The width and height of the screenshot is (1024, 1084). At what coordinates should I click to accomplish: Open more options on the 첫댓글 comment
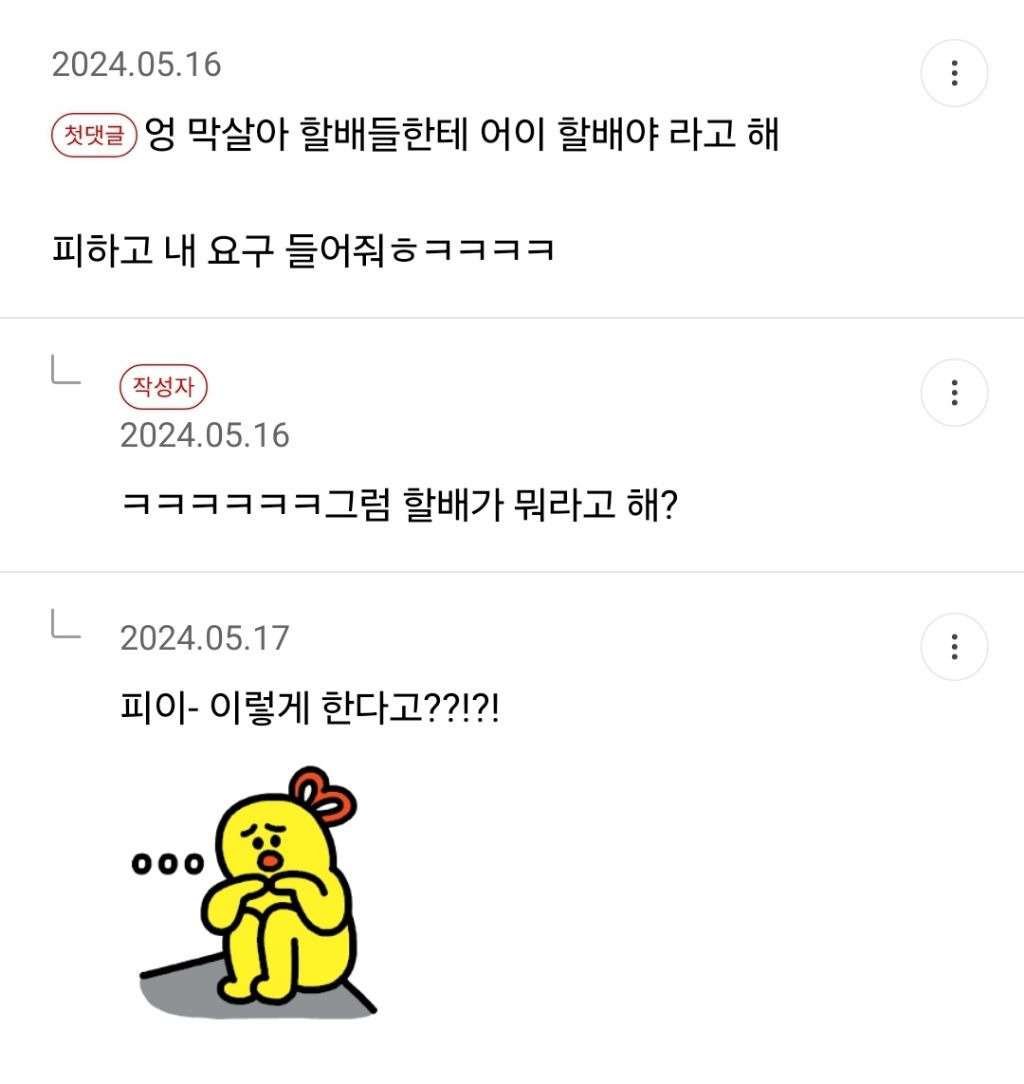(954, 73)
